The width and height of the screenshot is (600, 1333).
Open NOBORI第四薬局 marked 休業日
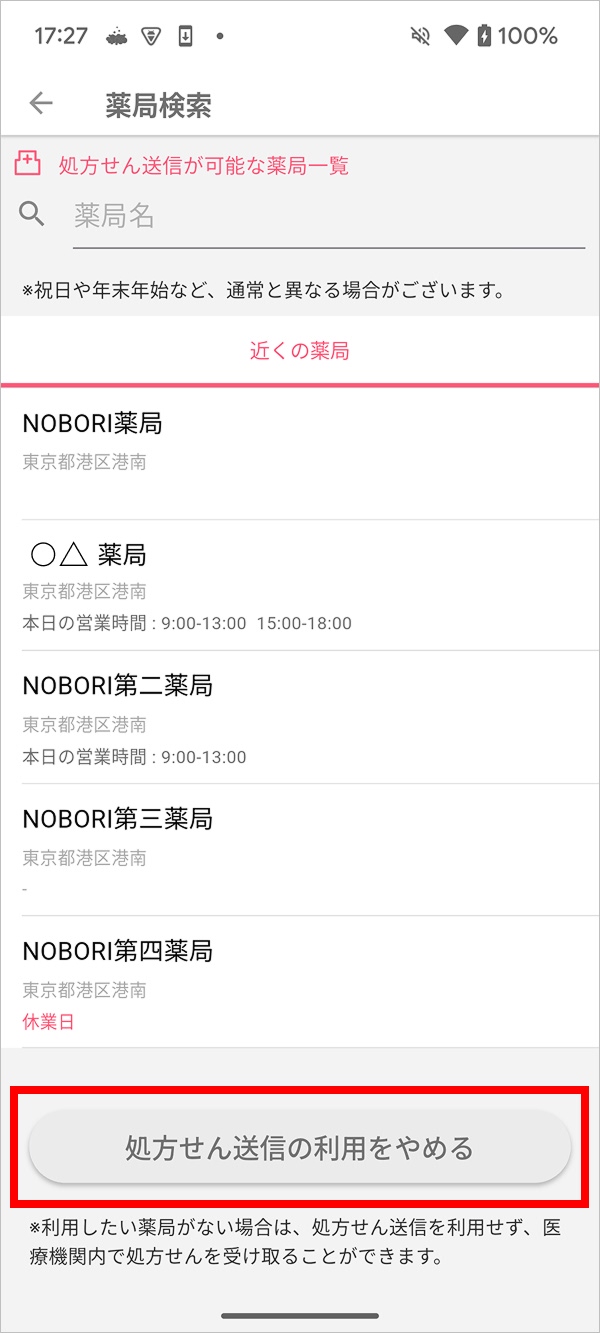point(300,982)
